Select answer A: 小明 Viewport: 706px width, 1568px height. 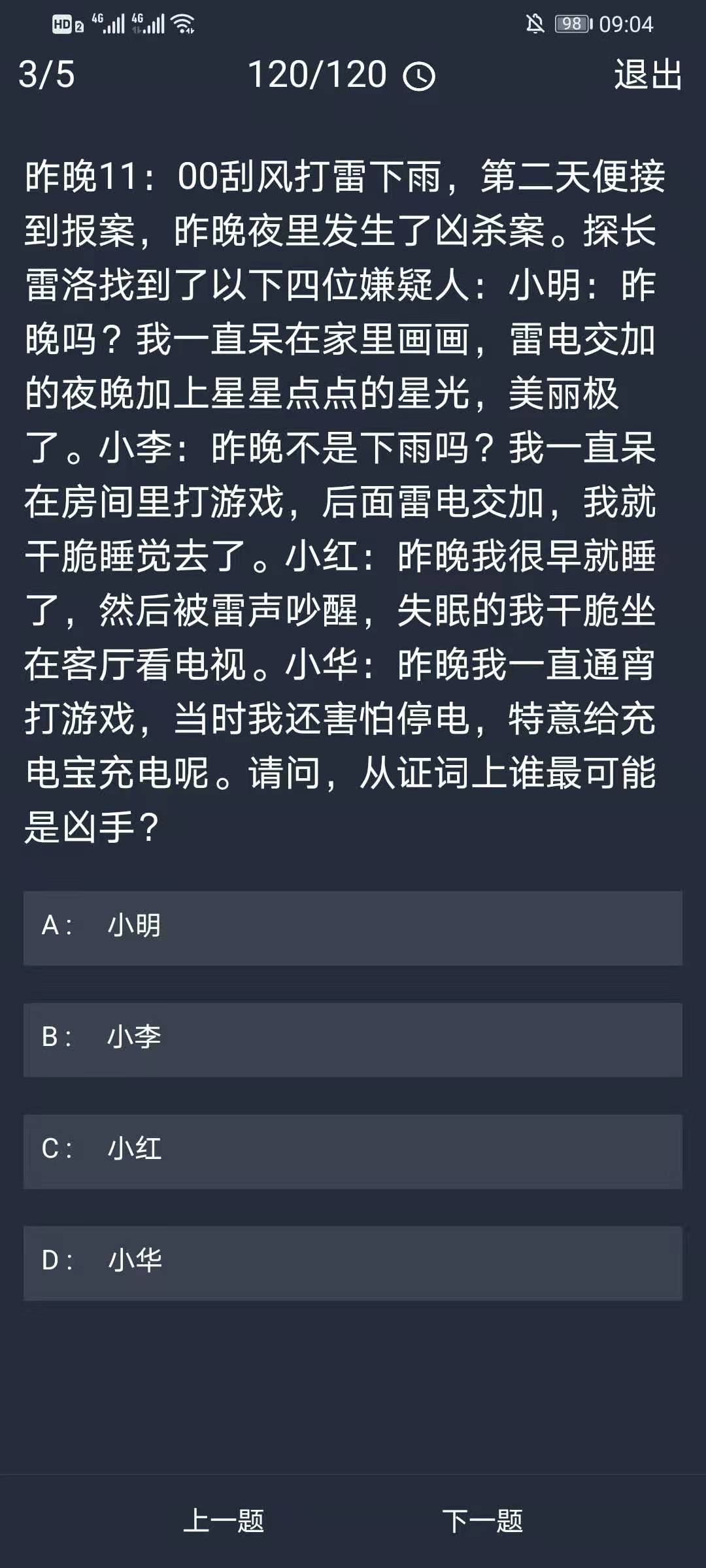coord(353,928)
